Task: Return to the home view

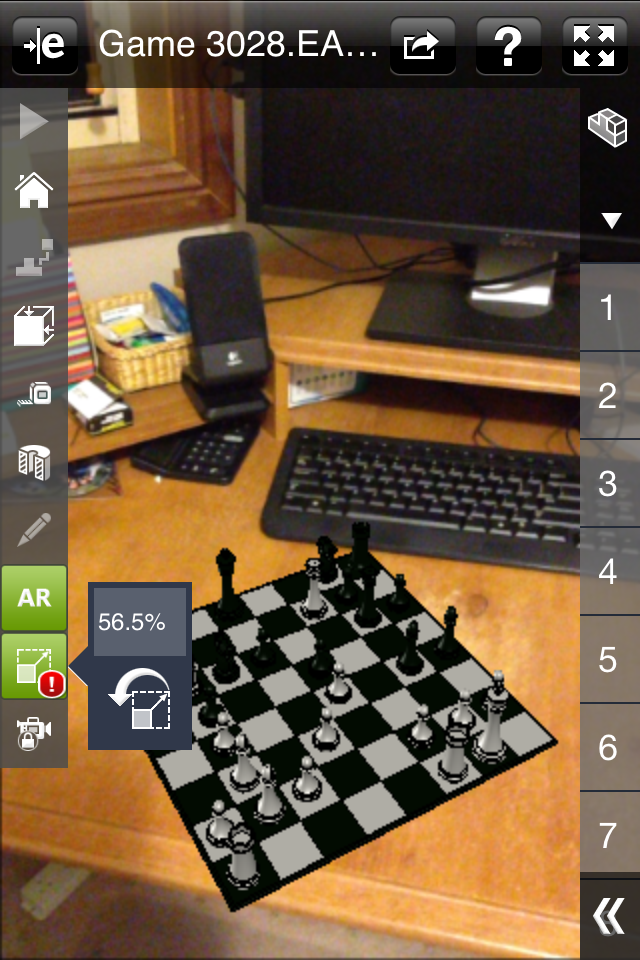Action: (34, 189)
